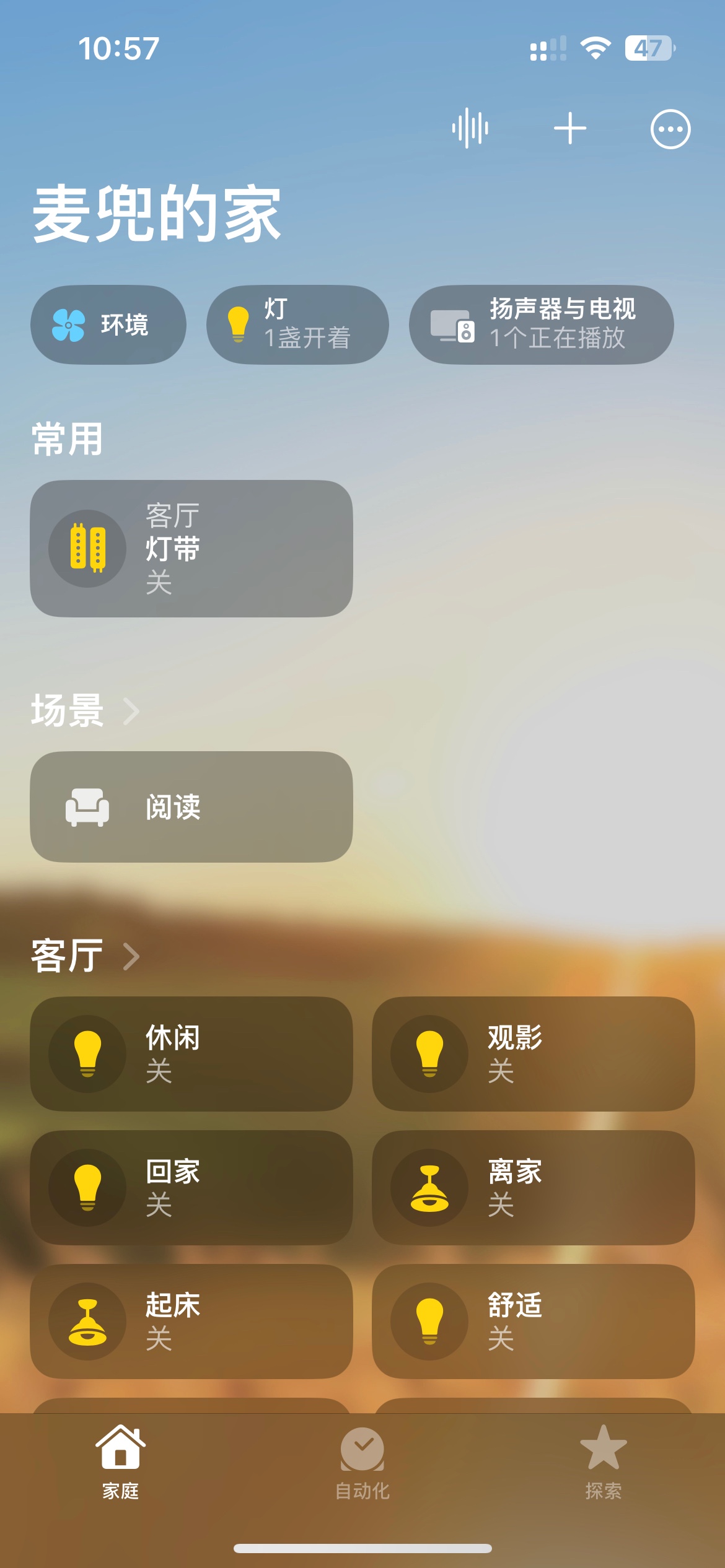Open the 扬声器与电视 chip
This screenshot has height=1568, width=725.
541,324
